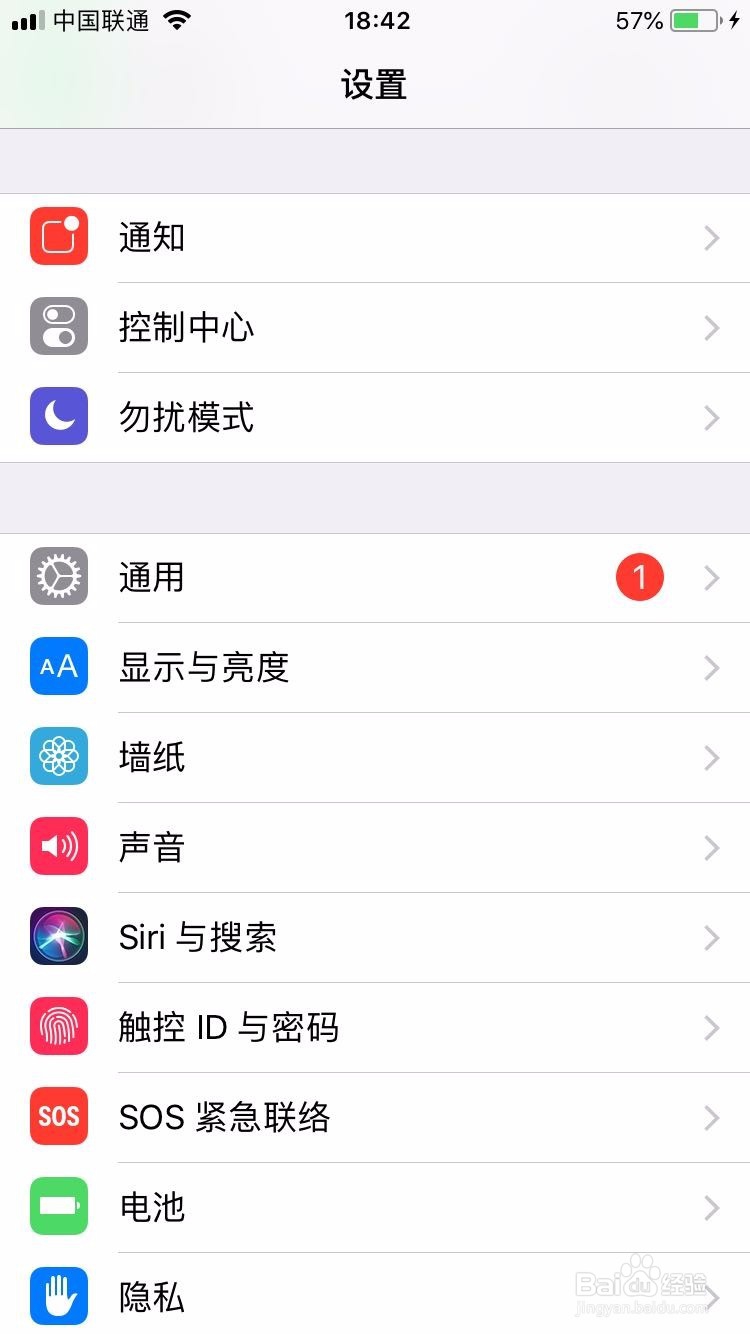
Task: Open the 设置 title header
Action: pos(375,86)
